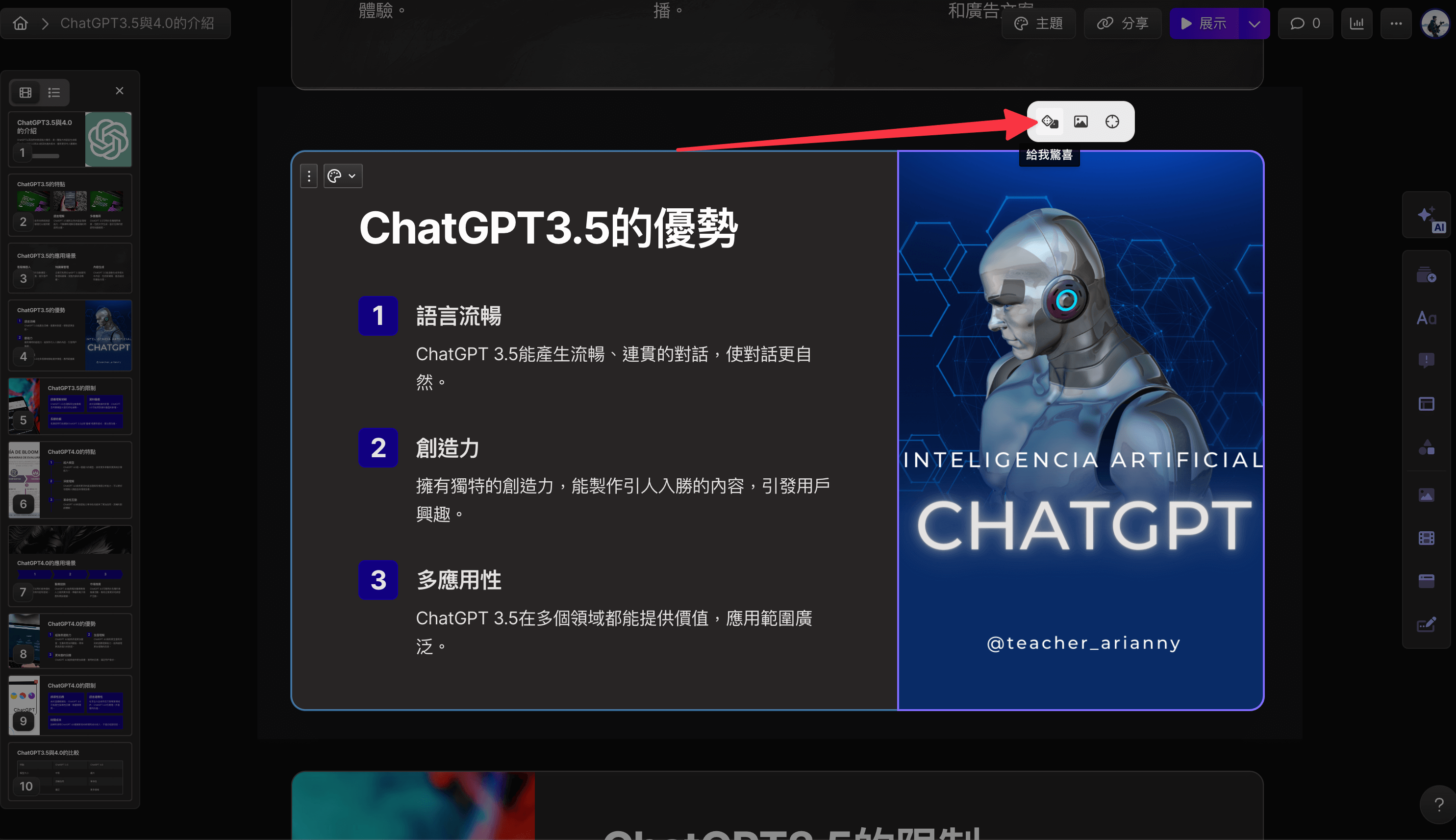
Task: Select slide 5 ChatGPT3.5的限制 thumbnail
Action: tap(70, 406)
